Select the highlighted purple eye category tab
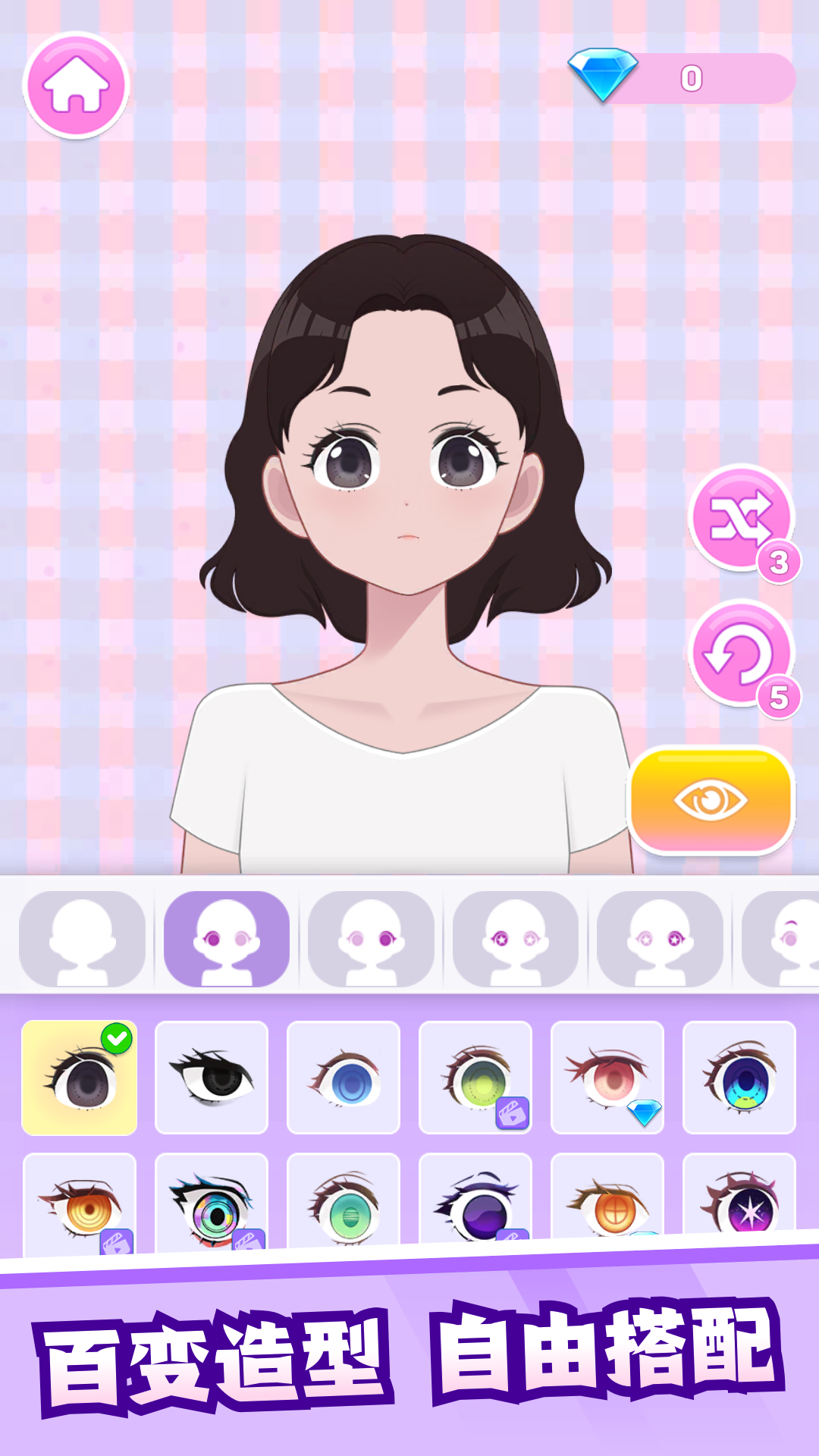Viewport: 819px width, 1456px height. 227,939
